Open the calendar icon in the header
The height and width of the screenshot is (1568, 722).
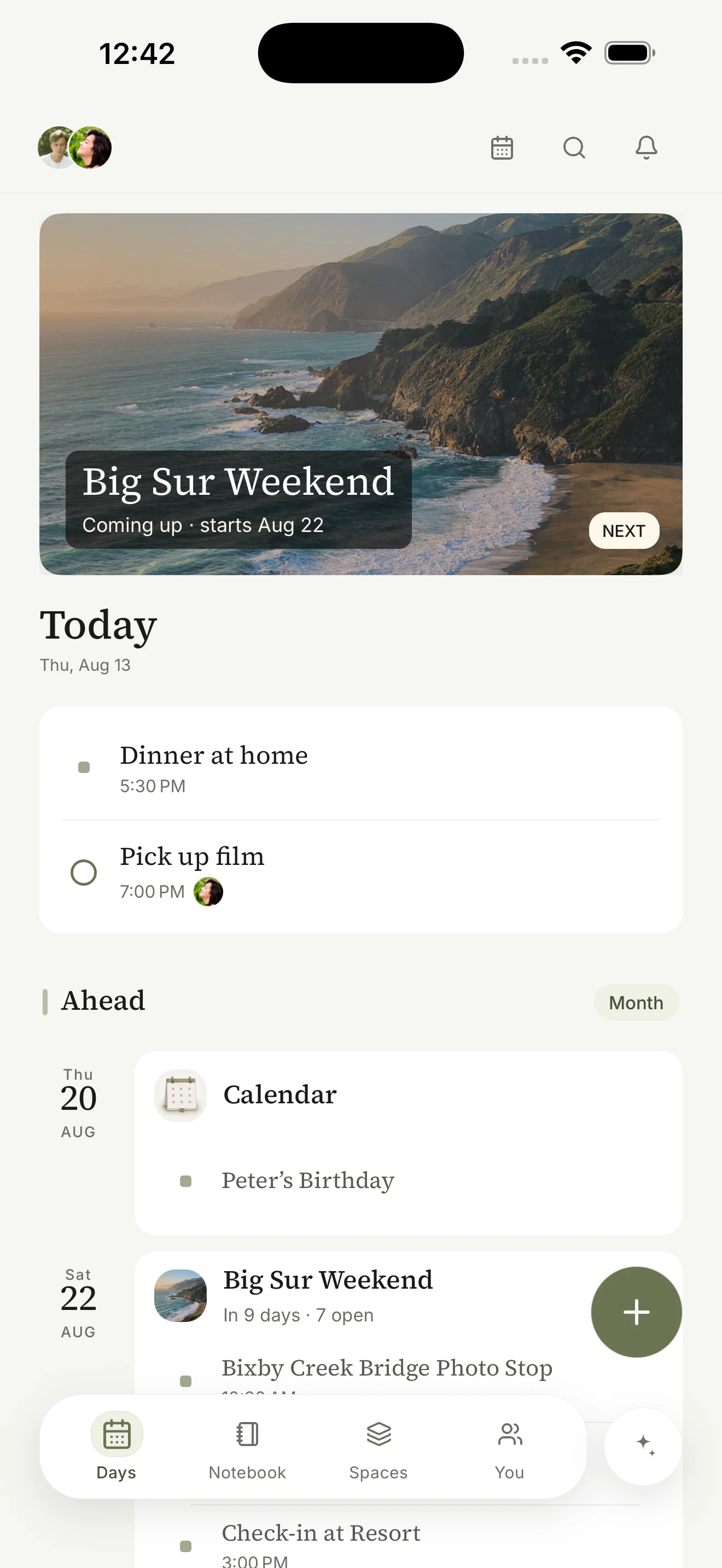(x=502, y=148)
